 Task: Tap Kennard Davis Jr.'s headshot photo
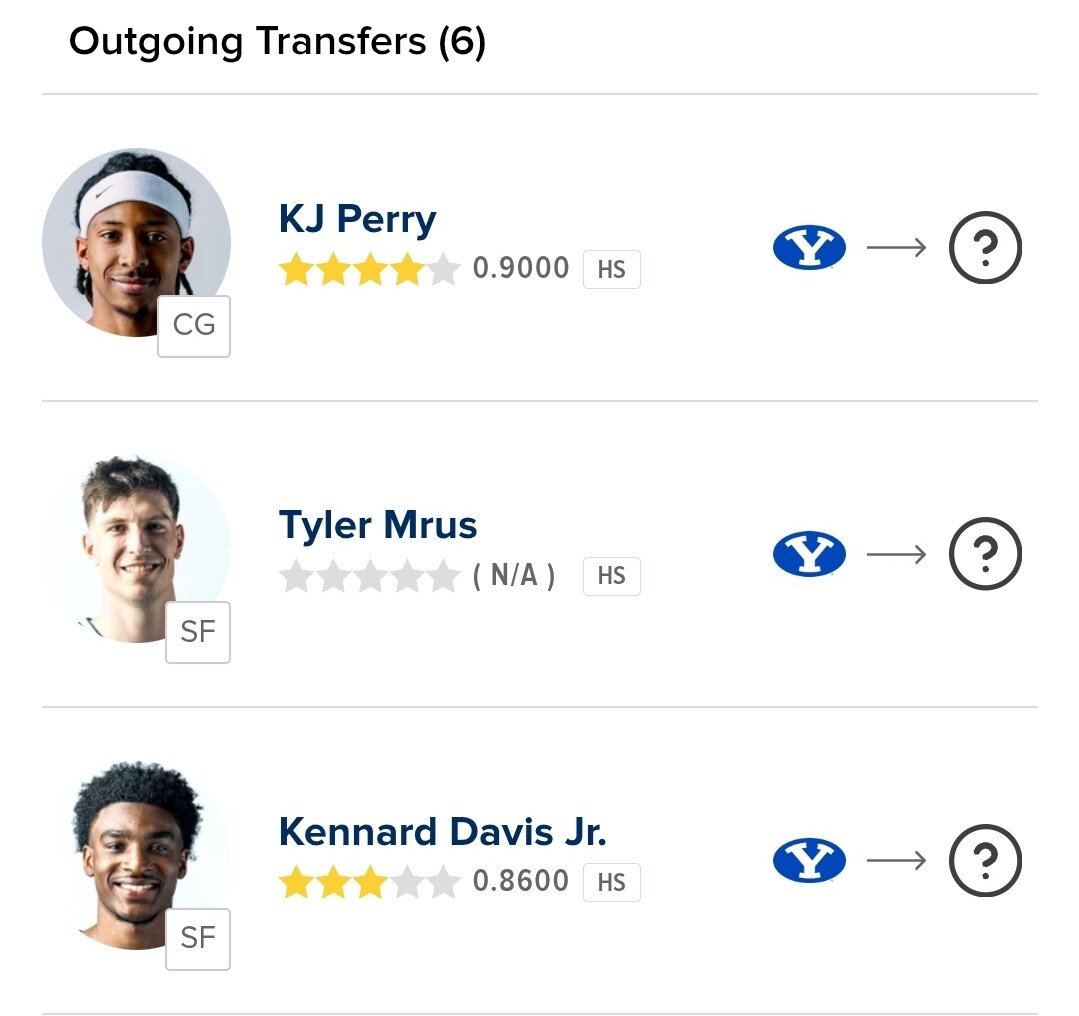click(x=135, y=855)
